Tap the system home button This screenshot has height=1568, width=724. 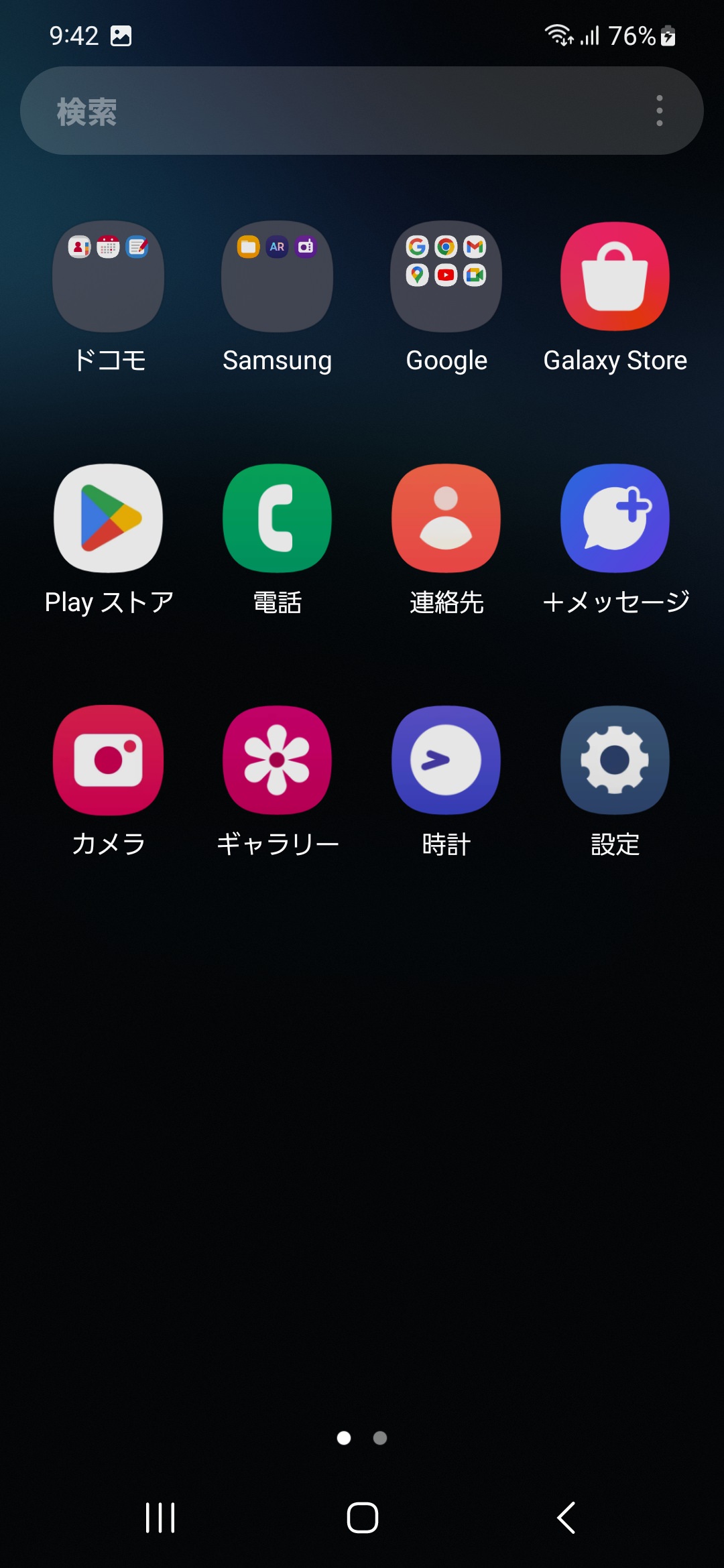pos(363,1518)
